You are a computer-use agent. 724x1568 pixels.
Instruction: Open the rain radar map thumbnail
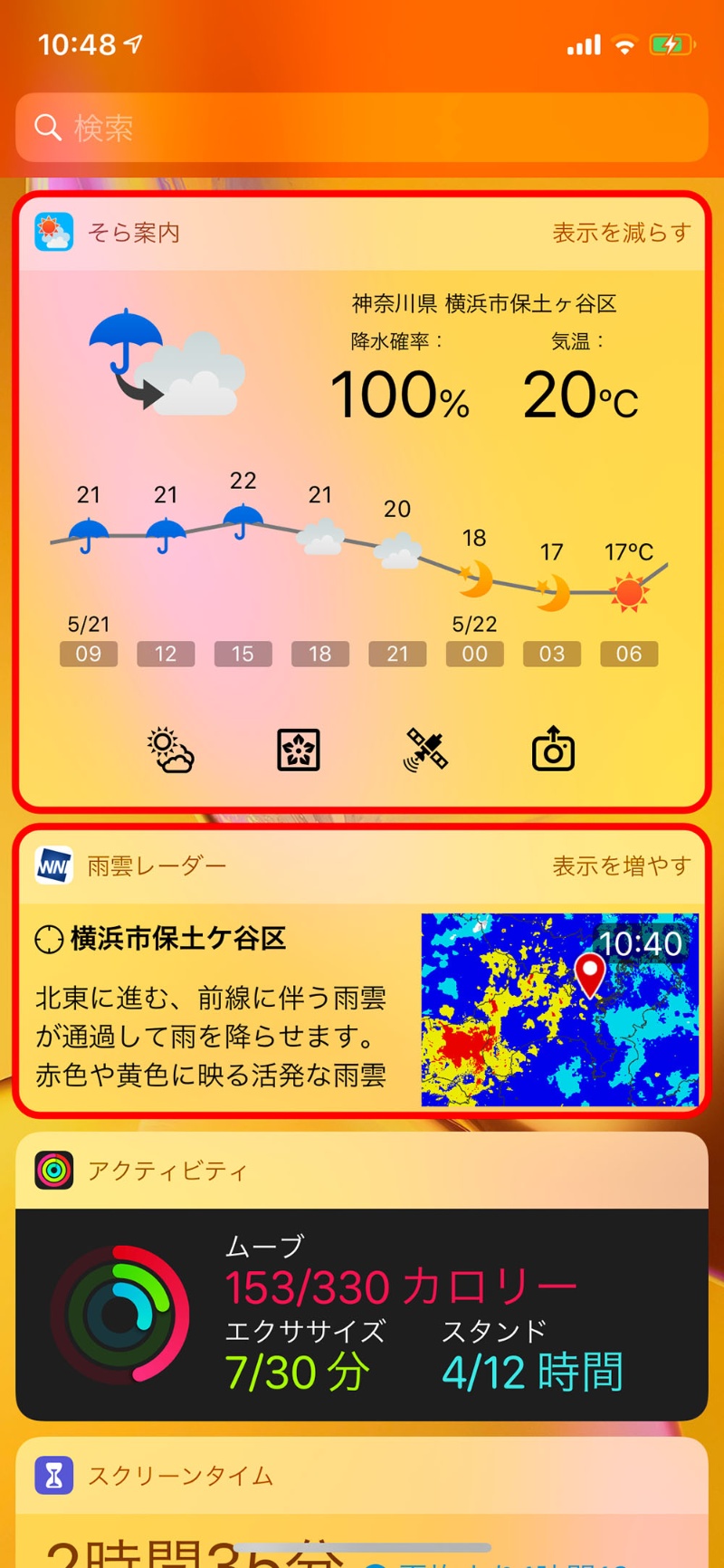point(559,1009)
